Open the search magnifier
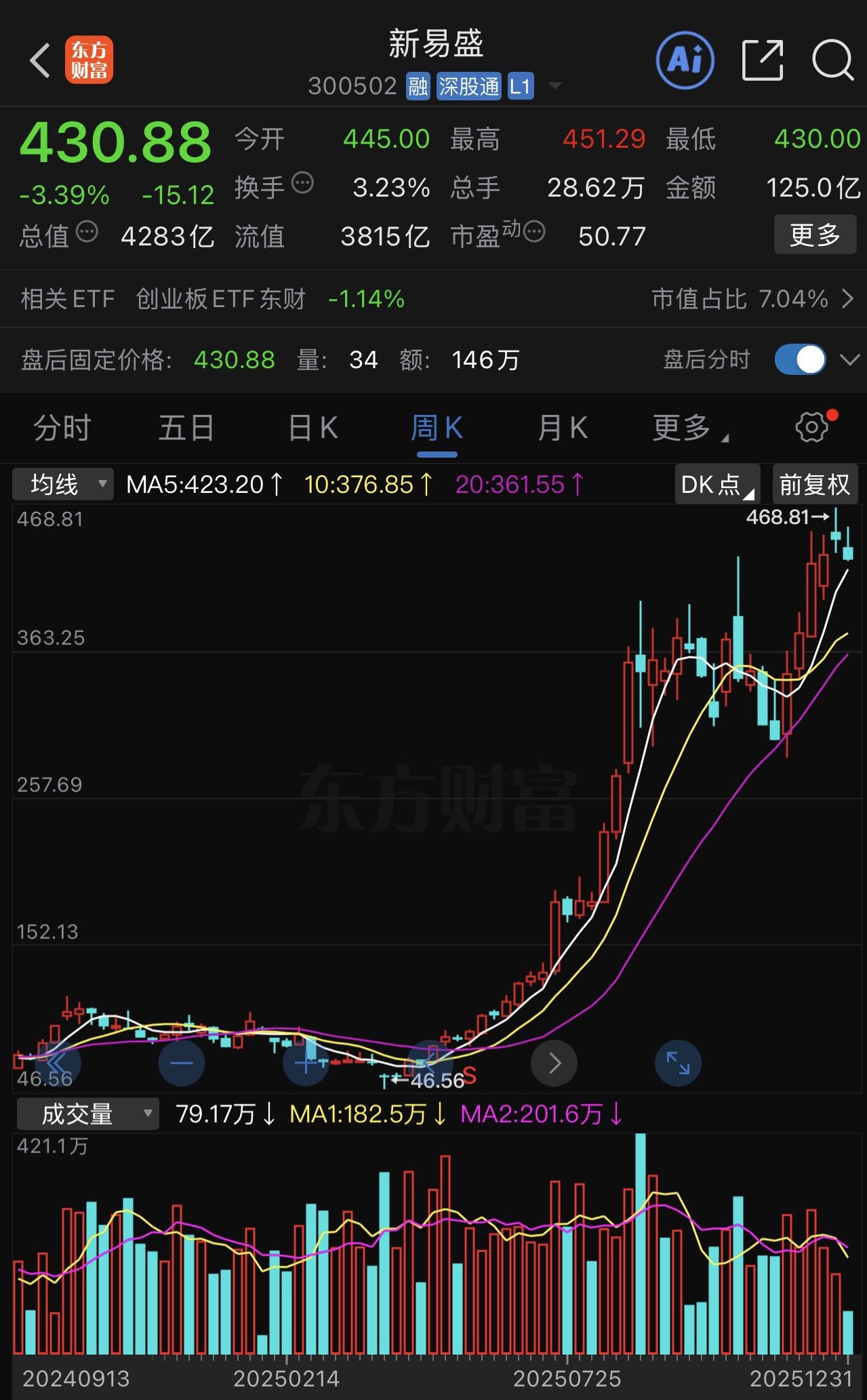 click(832, 60)
